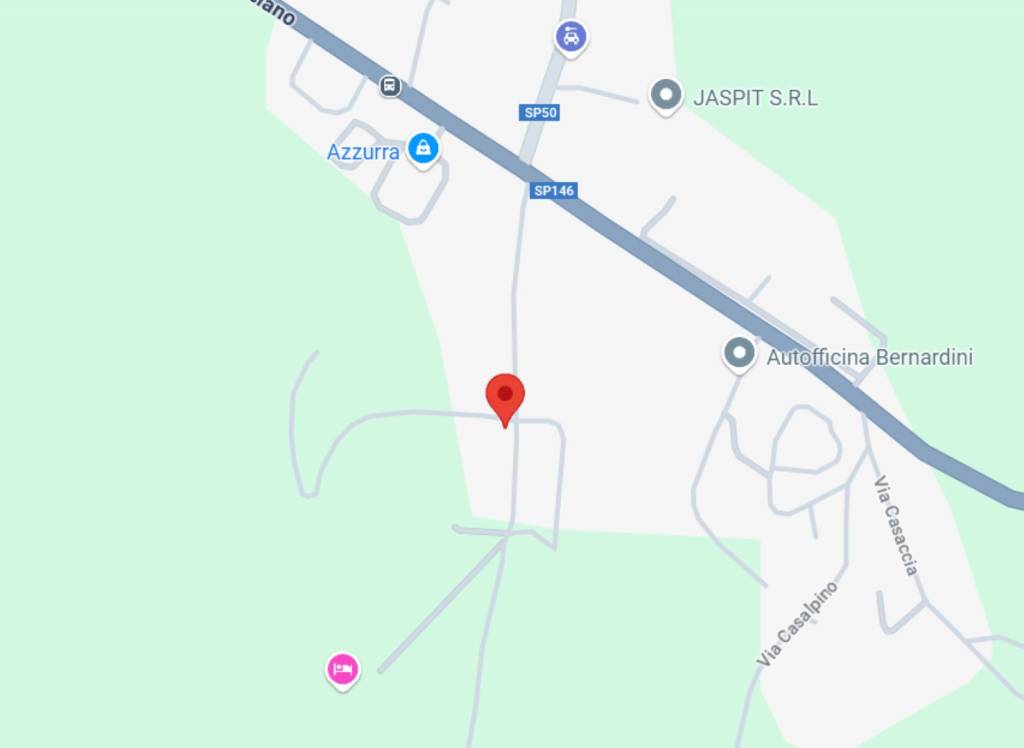
Task: Tap the red location pin
Action: pyautogui.click(x=505, y=397)
